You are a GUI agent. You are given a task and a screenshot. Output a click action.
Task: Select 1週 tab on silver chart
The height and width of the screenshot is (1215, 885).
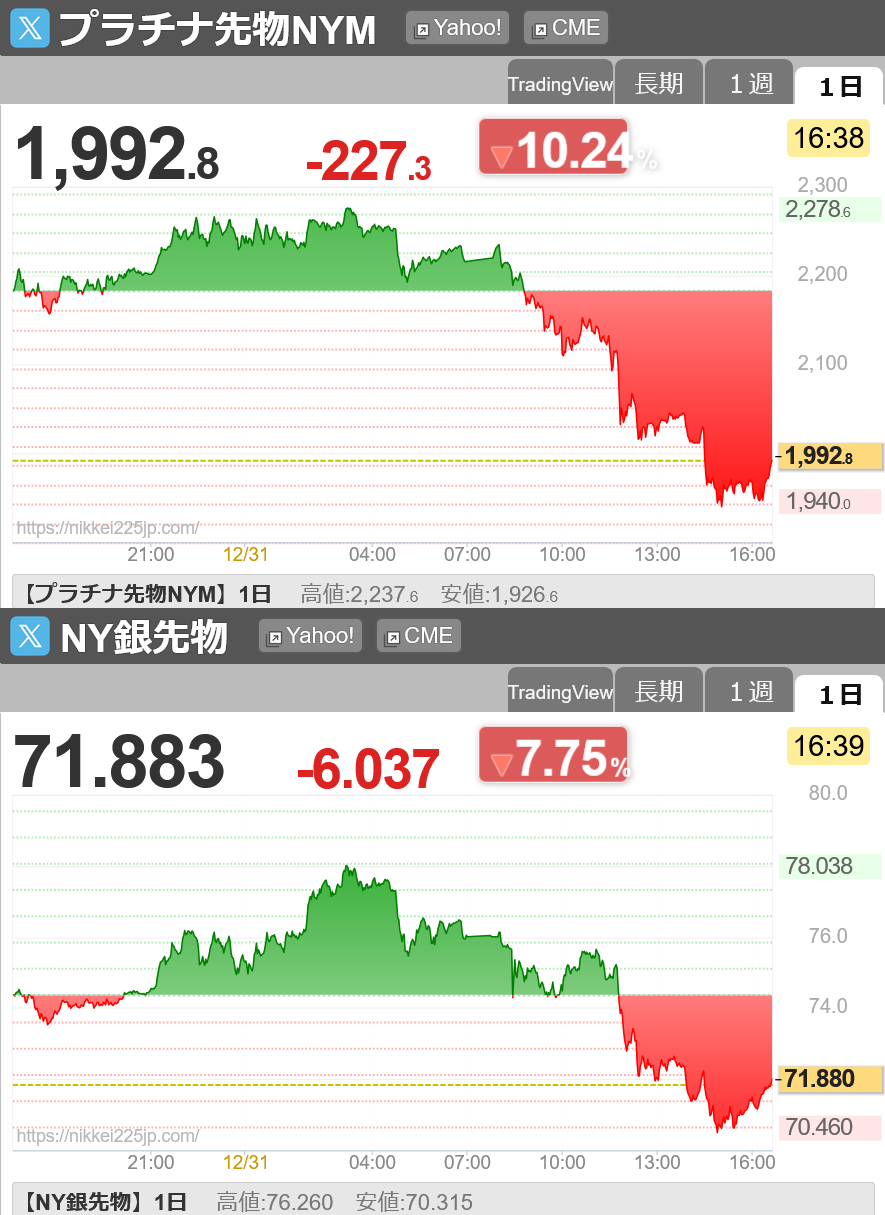click(x=750, y=691)
